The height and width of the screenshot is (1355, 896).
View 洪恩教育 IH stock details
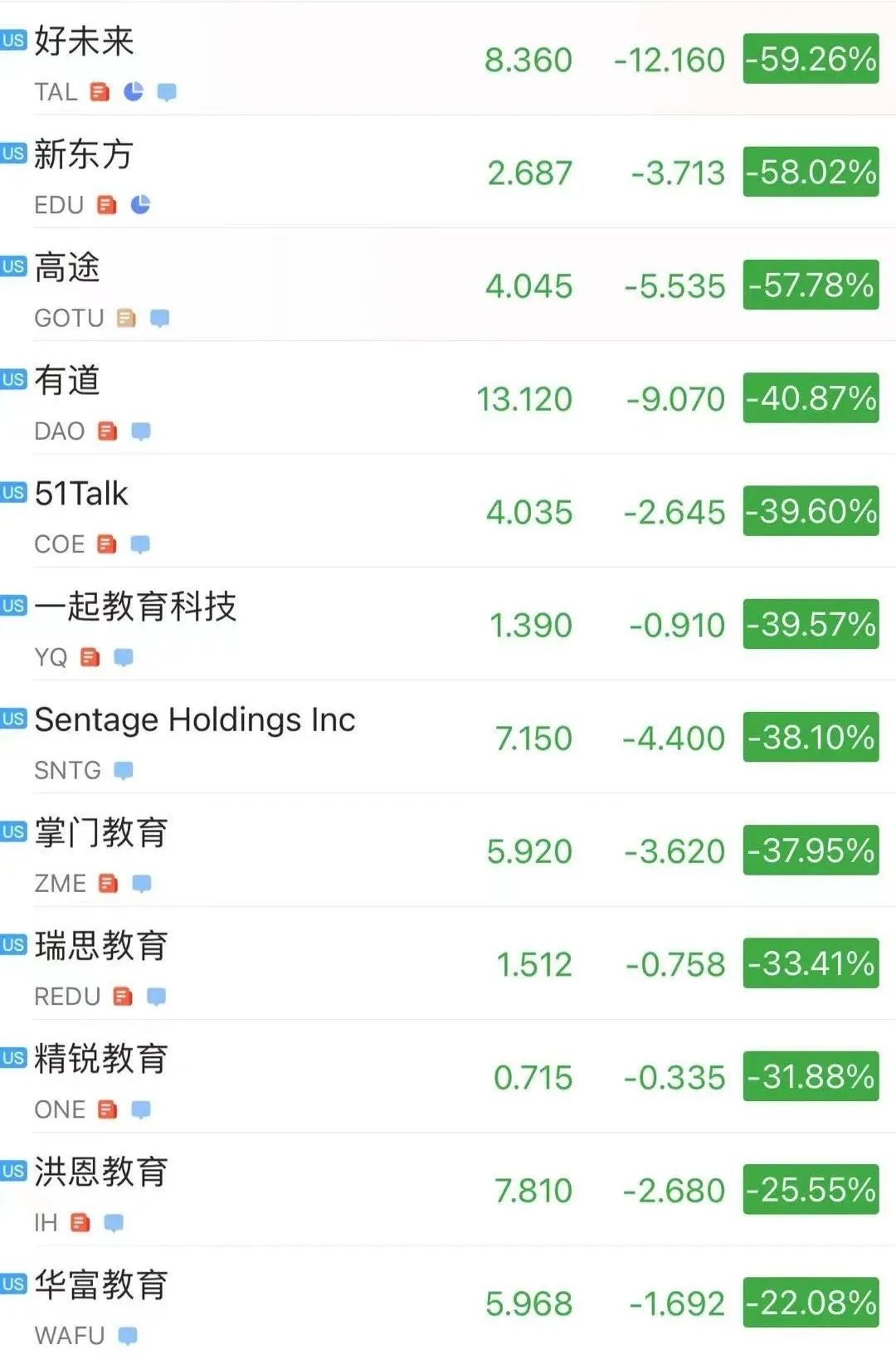(101, 1172)
